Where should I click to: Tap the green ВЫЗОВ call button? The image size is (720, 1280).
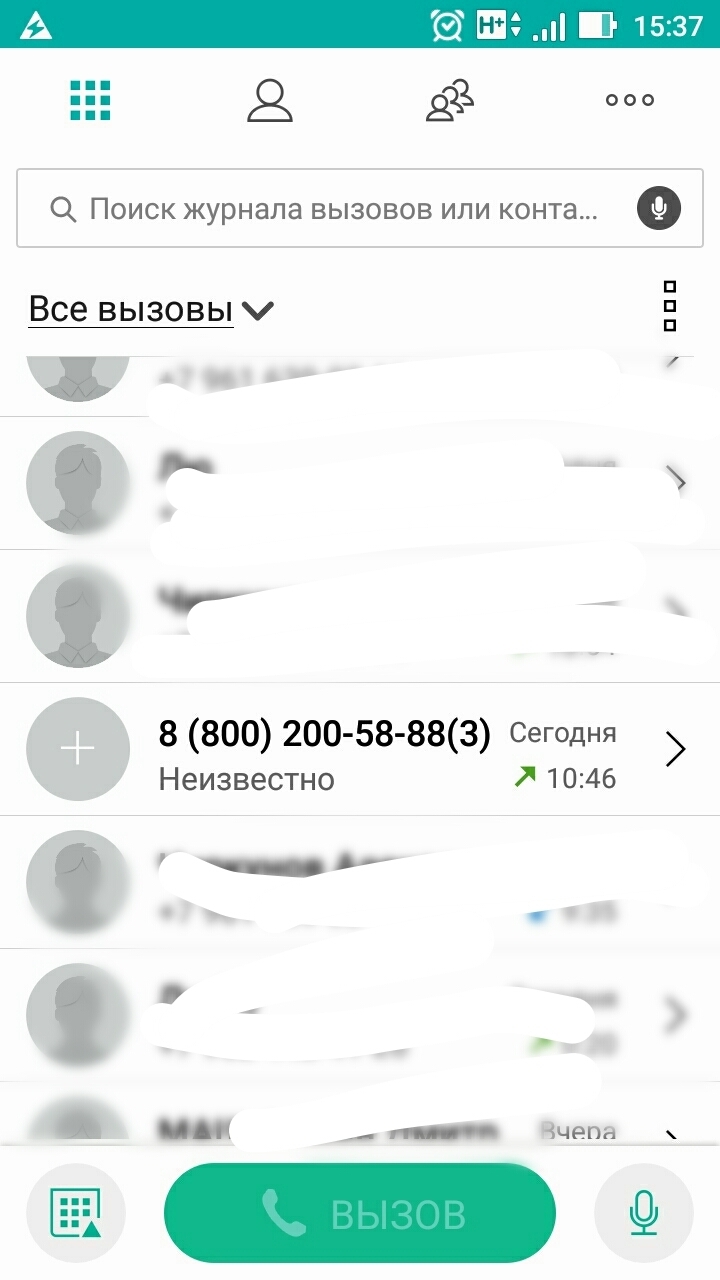359,1213
